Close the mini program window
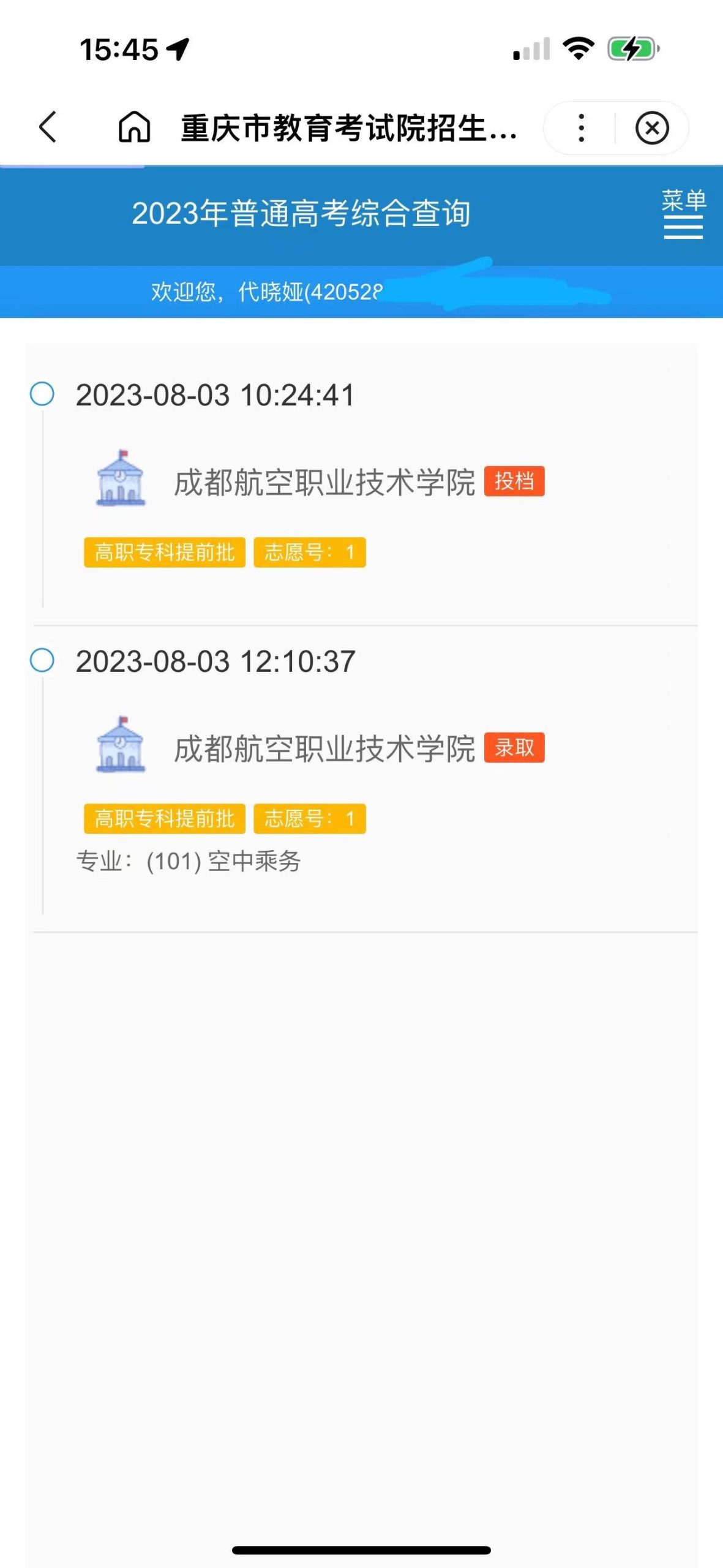Screen dimensions: 723x1568 652,127
